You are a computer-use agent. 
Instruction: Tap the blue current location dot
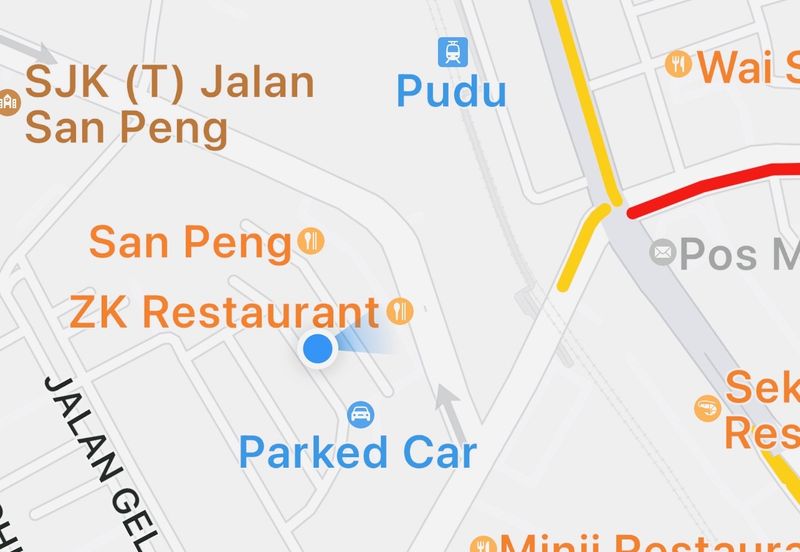pyautogui.click(x=317, y=349)
